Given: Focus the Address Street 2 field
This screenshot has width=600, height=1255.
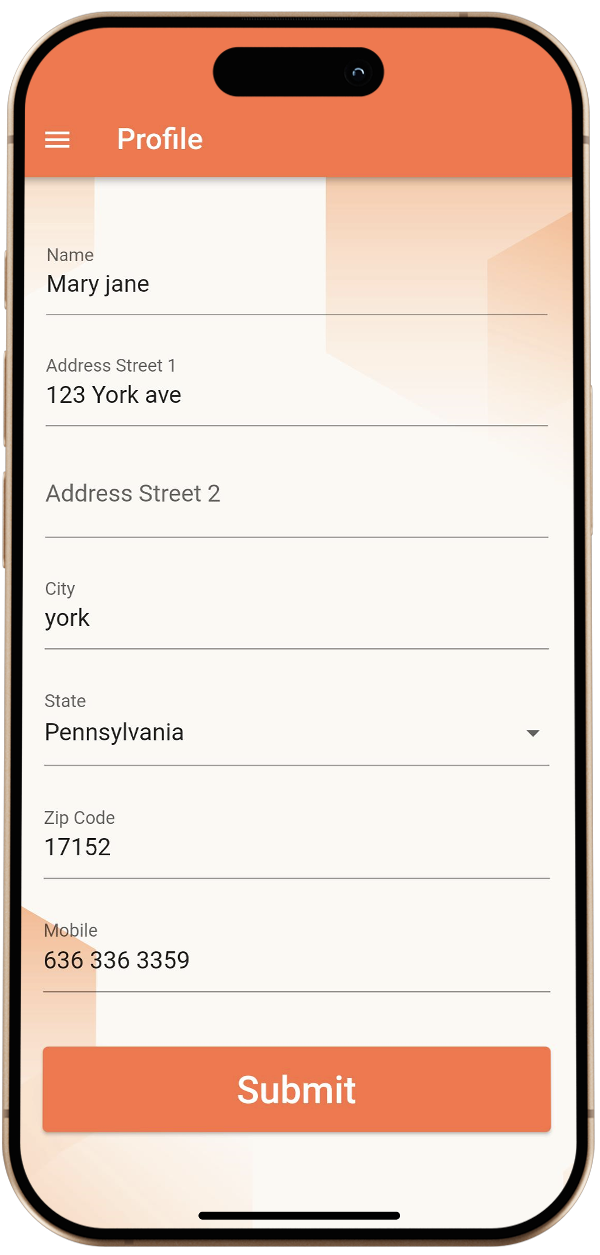Looking at the screenshot, I should coord(296,495).
